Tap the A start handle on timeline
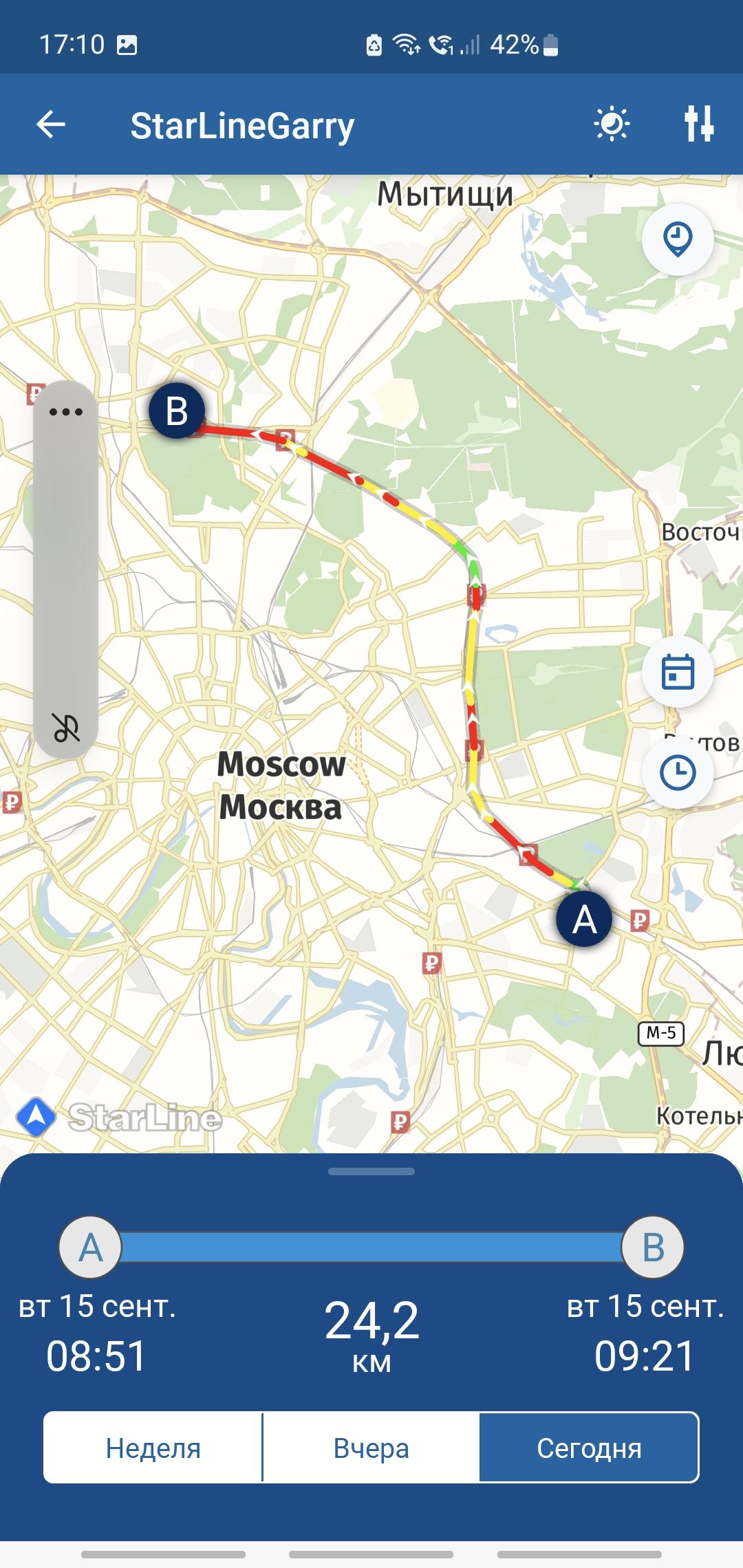The image size is (743, 1568). coord(90,1248)
